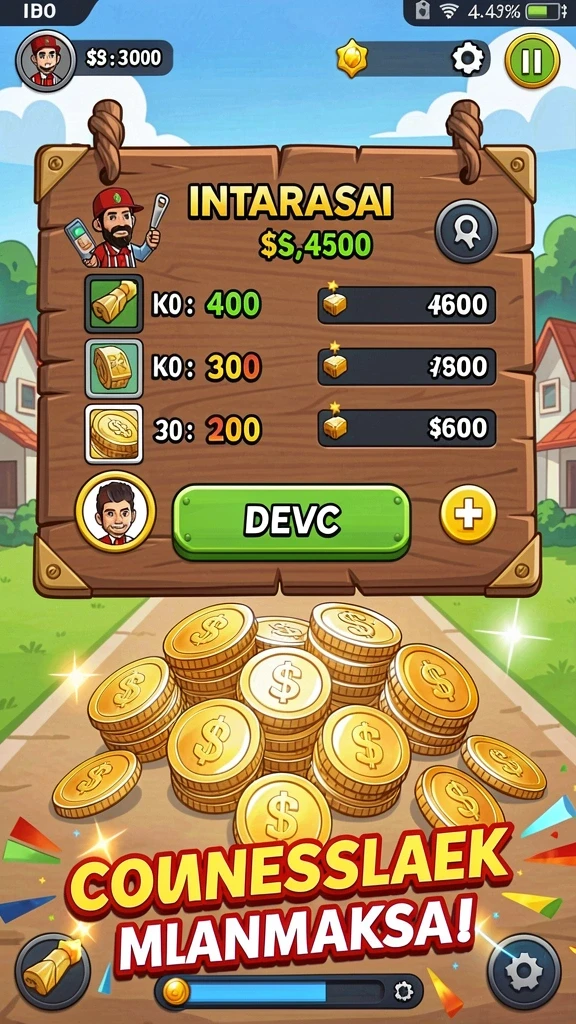
Task: Tap the yellow plus button
Action: click(x=468, y=514)
